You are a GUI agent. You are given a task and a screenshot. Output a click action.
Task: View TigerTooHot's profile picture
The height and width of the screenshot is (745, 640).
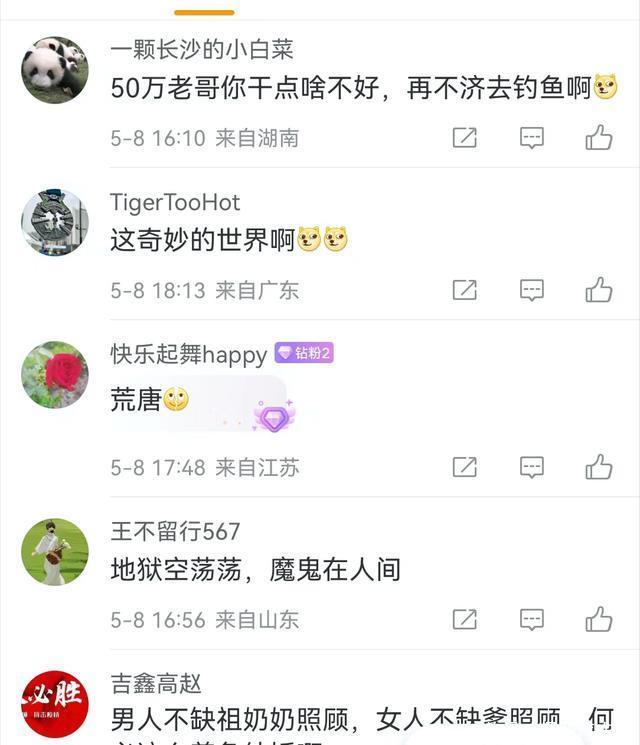coord(55,222)
